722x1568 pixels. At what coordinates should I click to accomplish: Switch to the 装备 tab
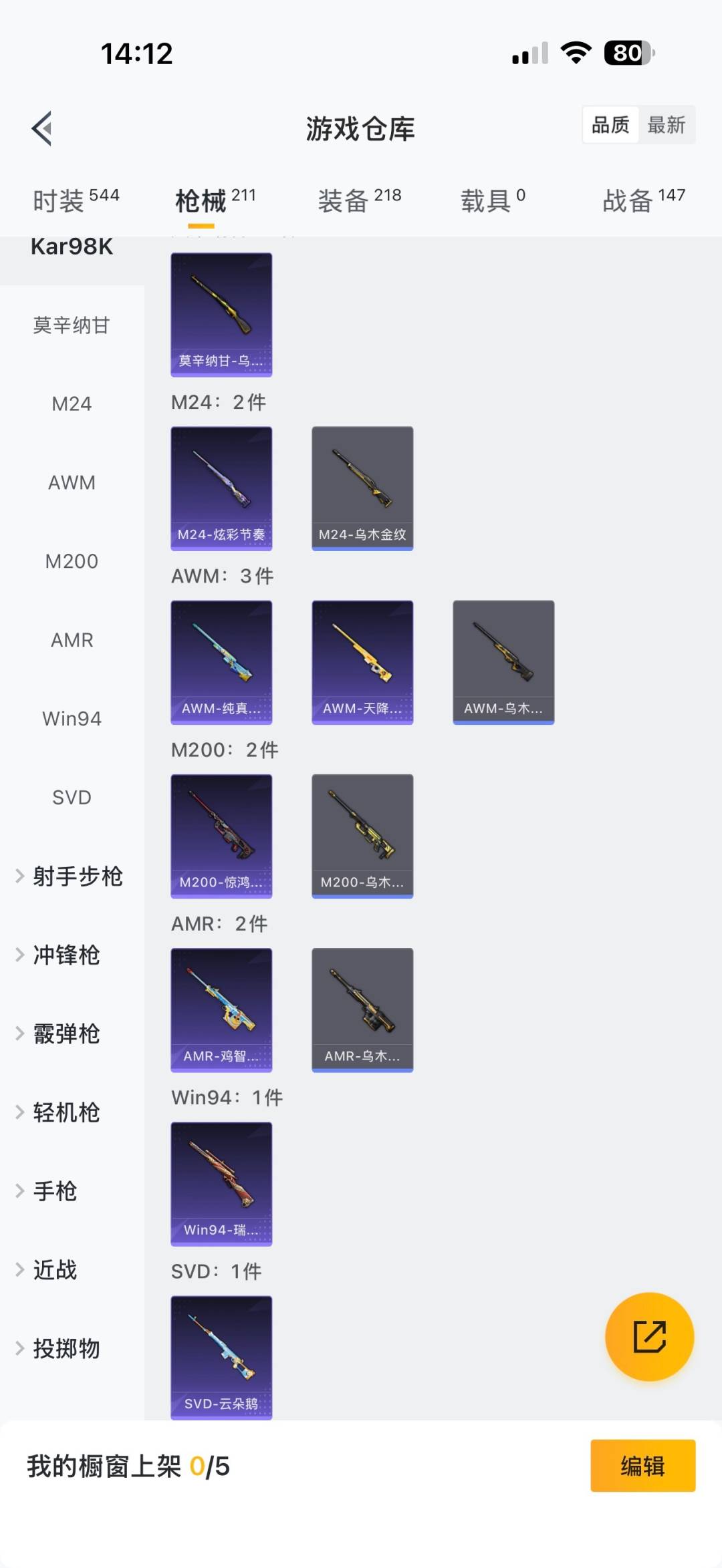pyautogui.click(x=359, y=200)
